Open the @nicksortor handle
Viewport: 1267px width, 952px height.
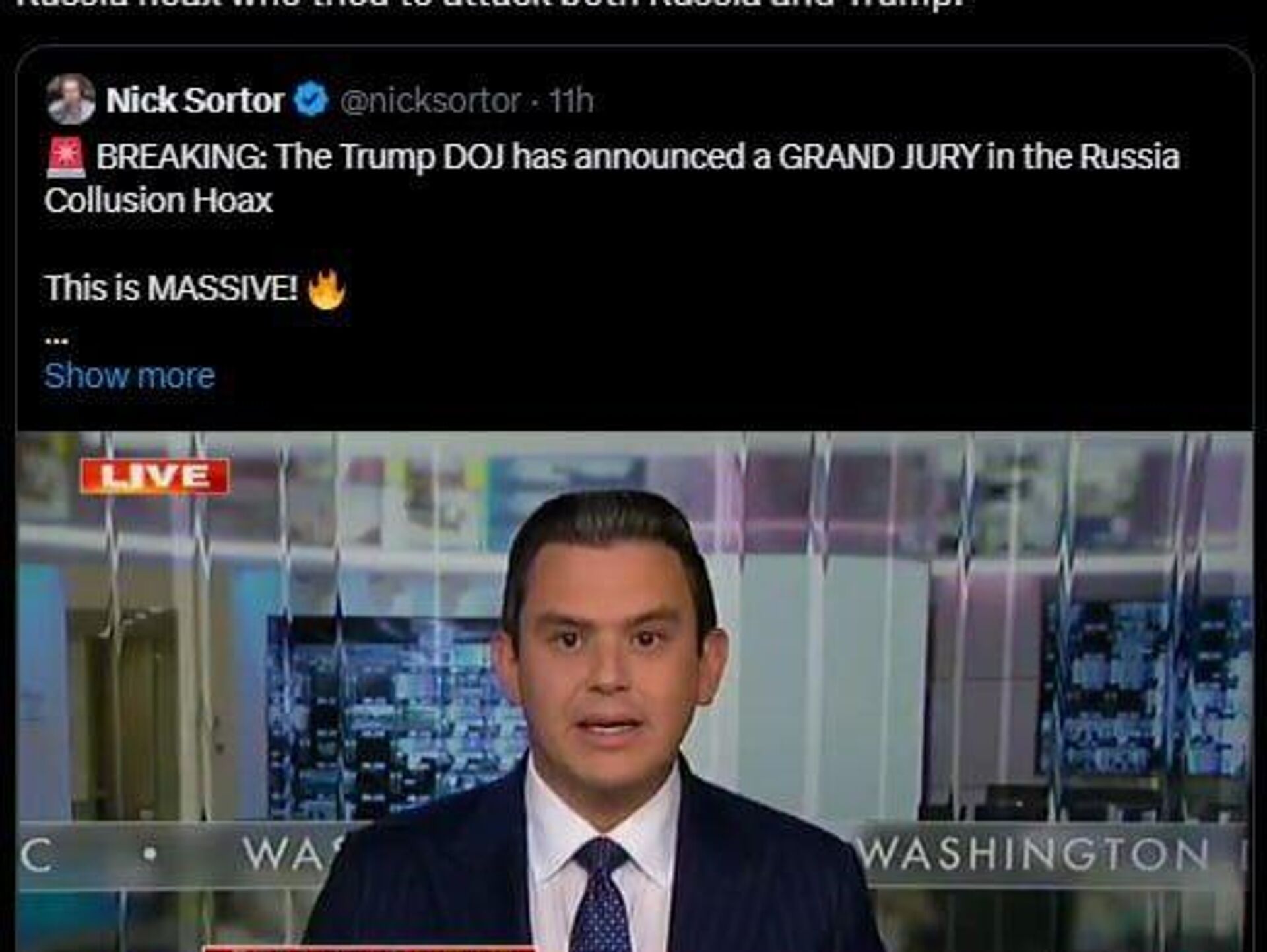[x=430, y=101]
